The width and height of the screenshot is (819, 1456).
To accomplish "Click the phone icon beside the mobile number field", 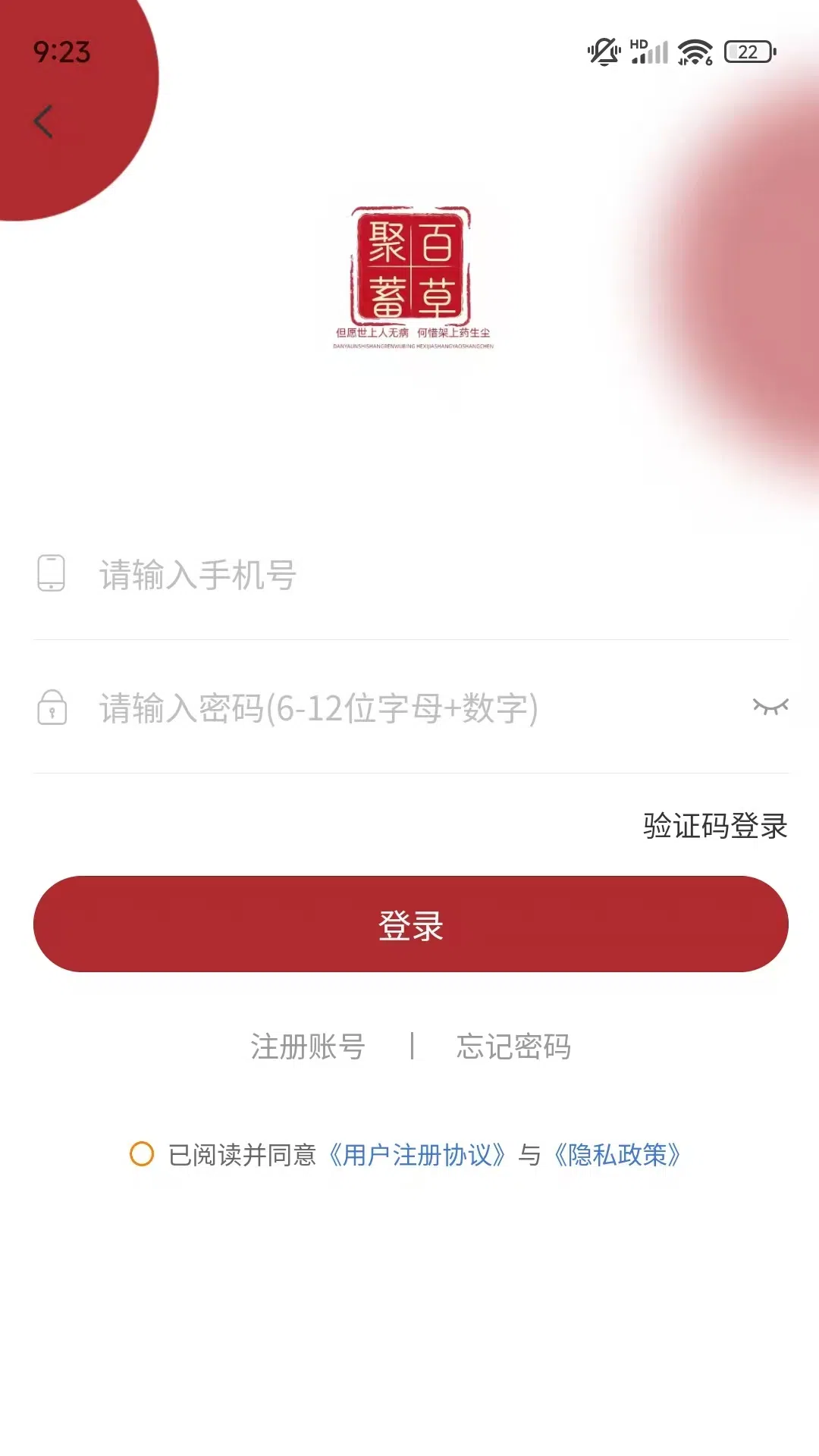I will pyautogui.click(x=52, y=575).
